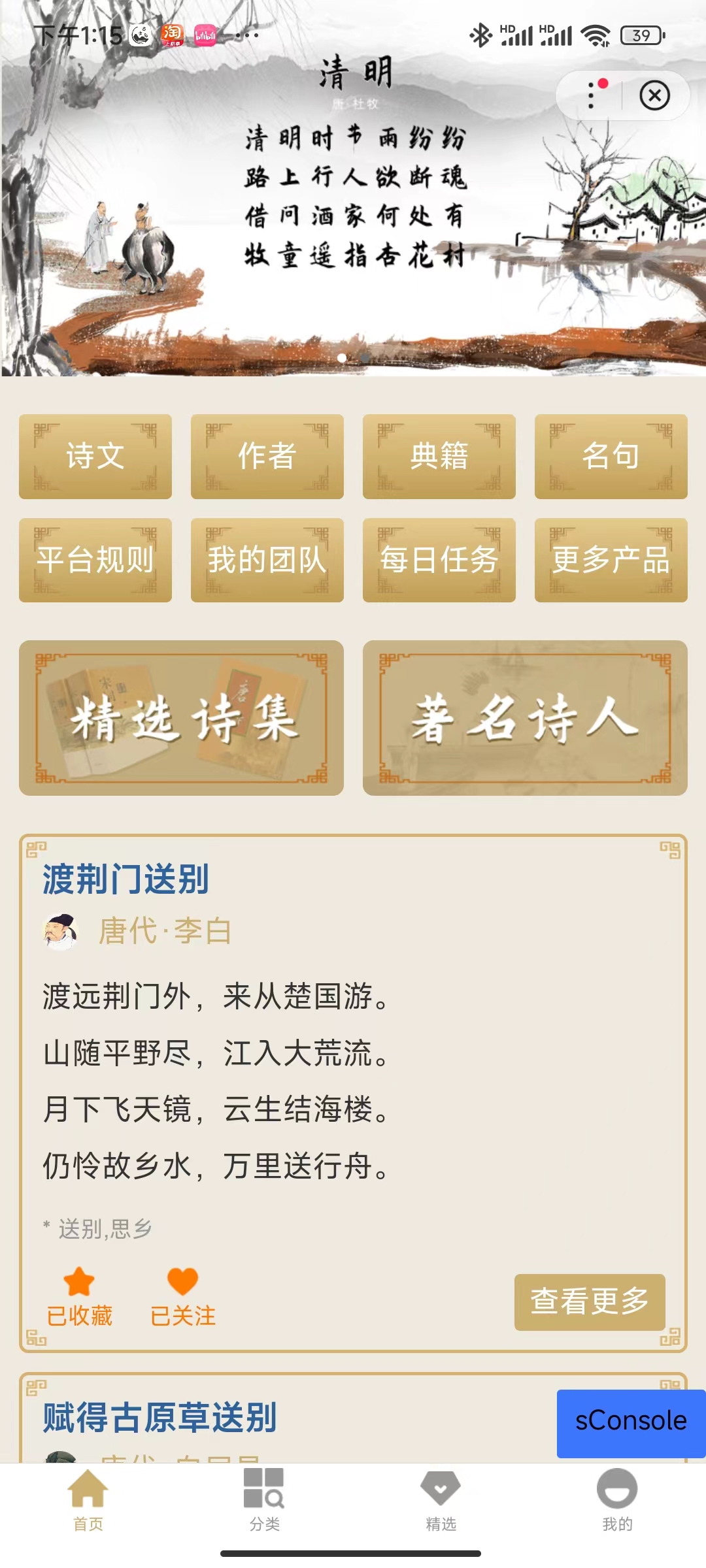This screenshot has height=1568, width=706.
Task: Open the 著名诗人 card
Action: coord(525,718)
